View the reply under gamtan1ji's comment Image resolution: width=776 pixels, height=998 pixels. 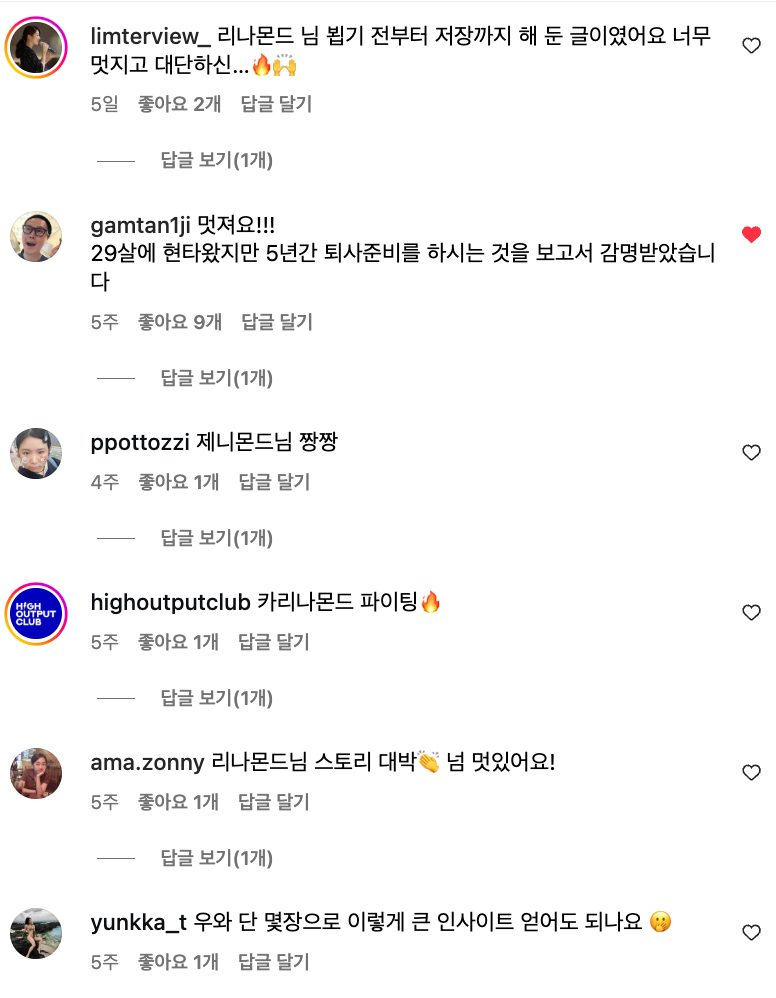(216, 378)
